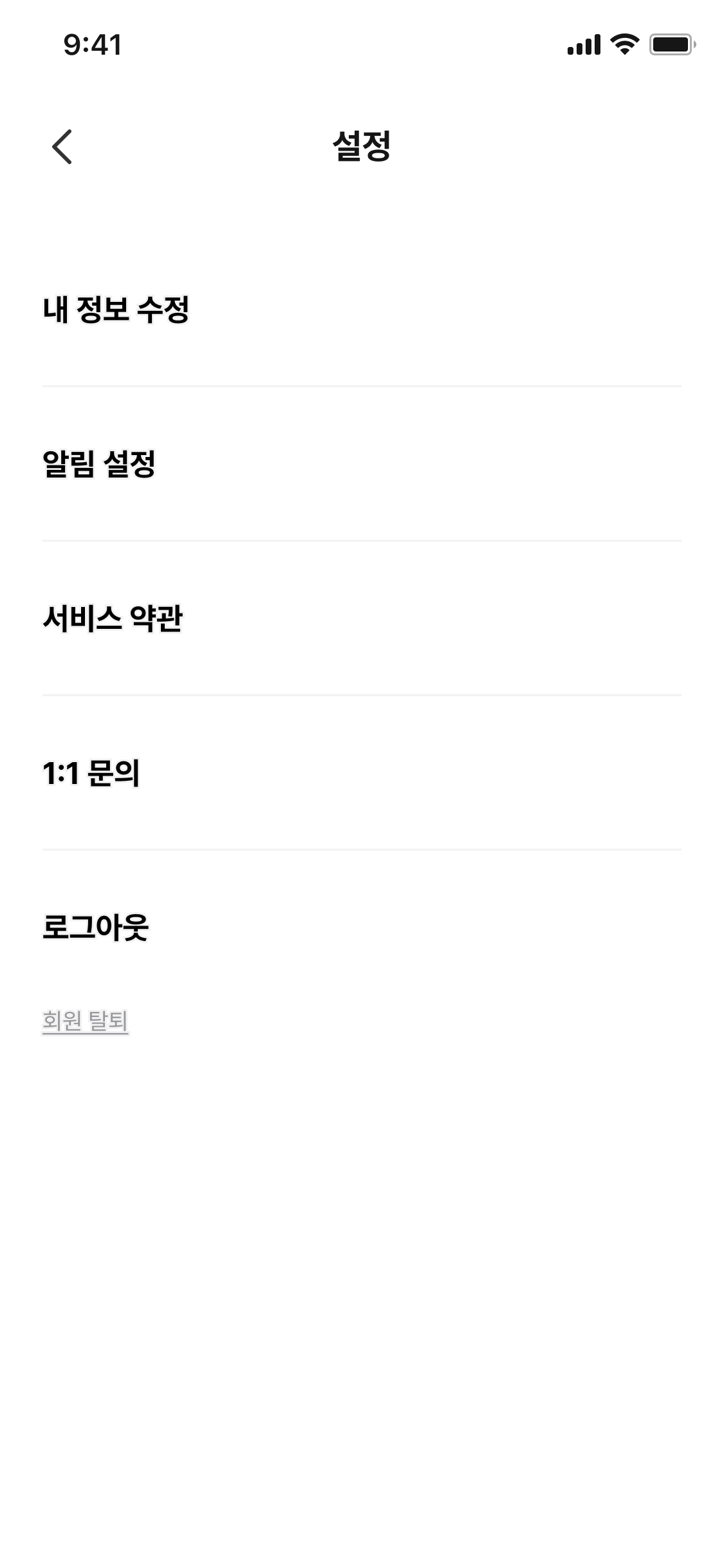Open 알림 설정 notification settings

[x=99, y=464]
